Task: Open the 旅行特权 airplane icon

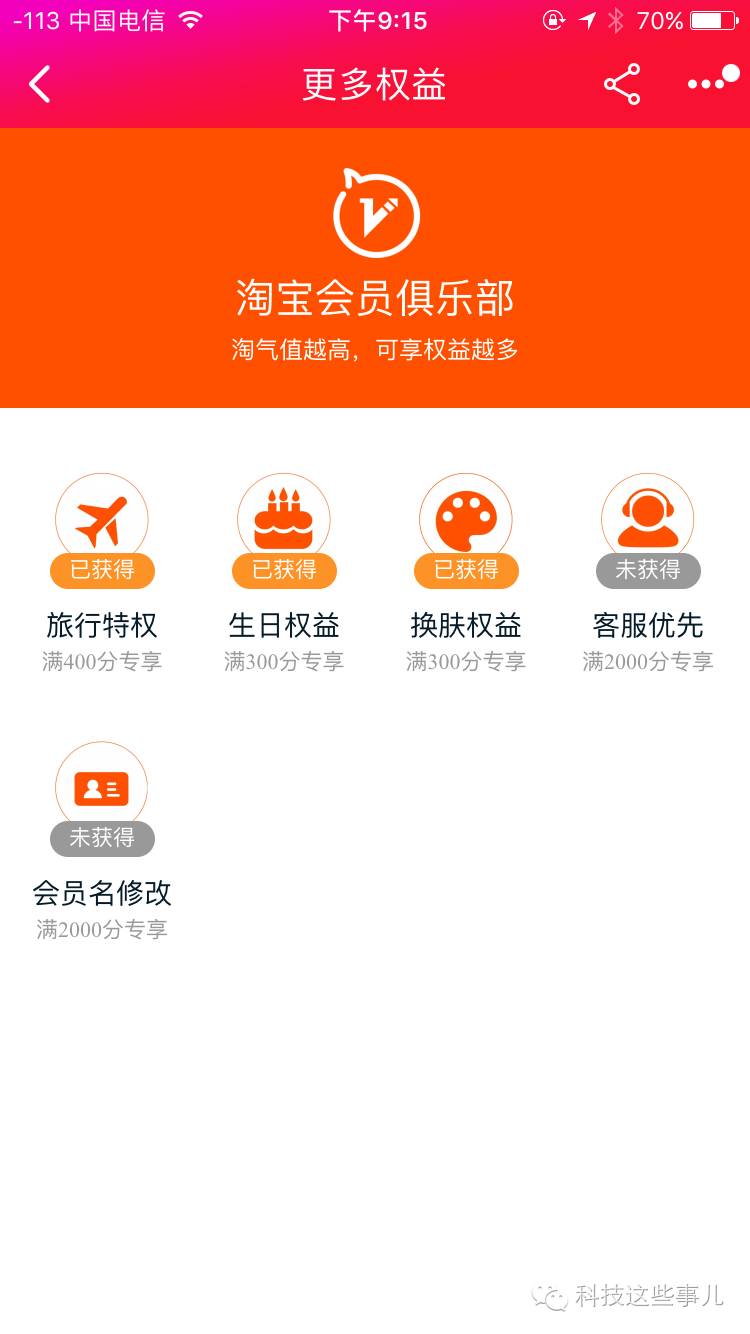Action: click(101, 515)
